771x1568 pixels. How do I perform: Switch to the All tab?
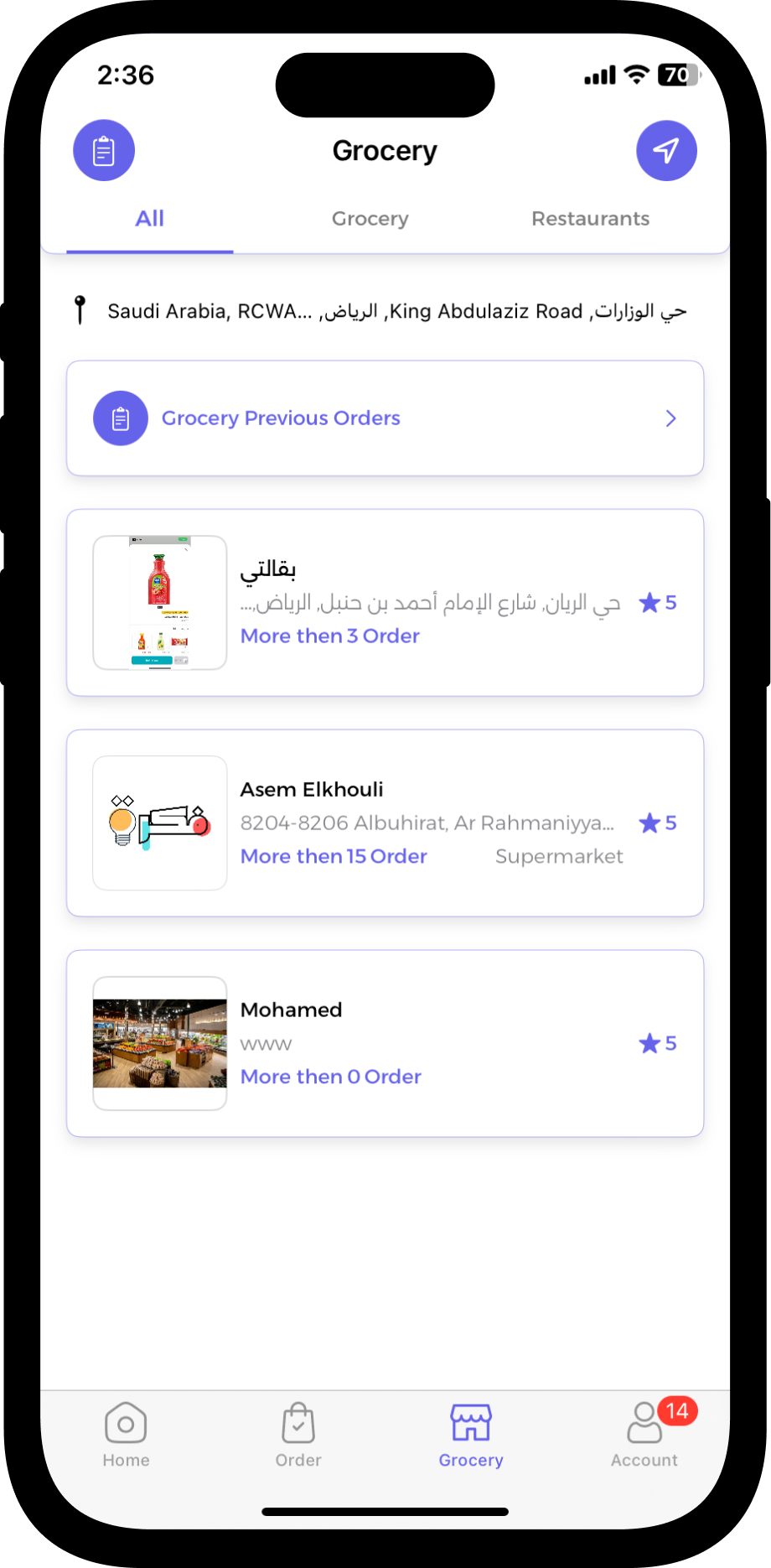click(x=150, y=219)
